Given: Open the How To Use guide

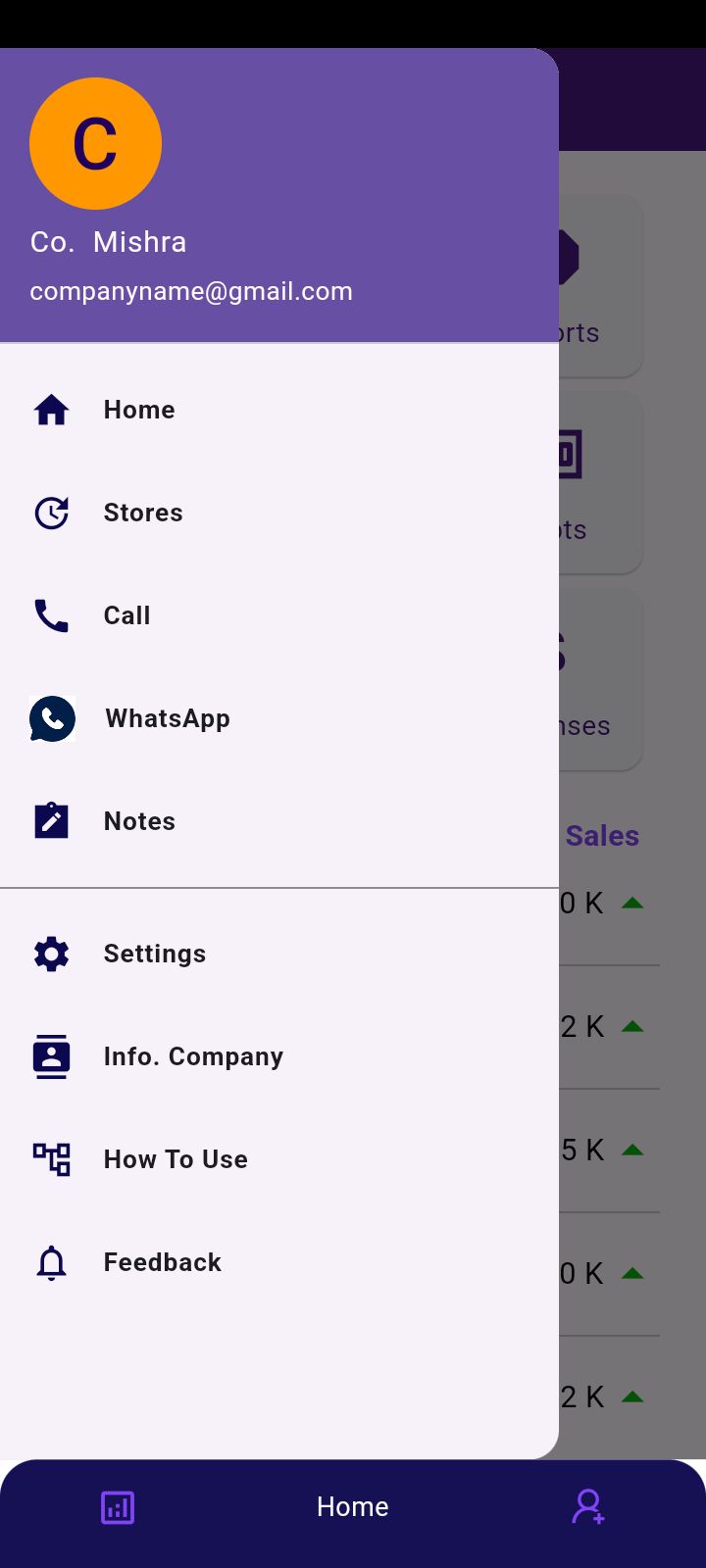Looking at the screenshot, I should 176,1159.
